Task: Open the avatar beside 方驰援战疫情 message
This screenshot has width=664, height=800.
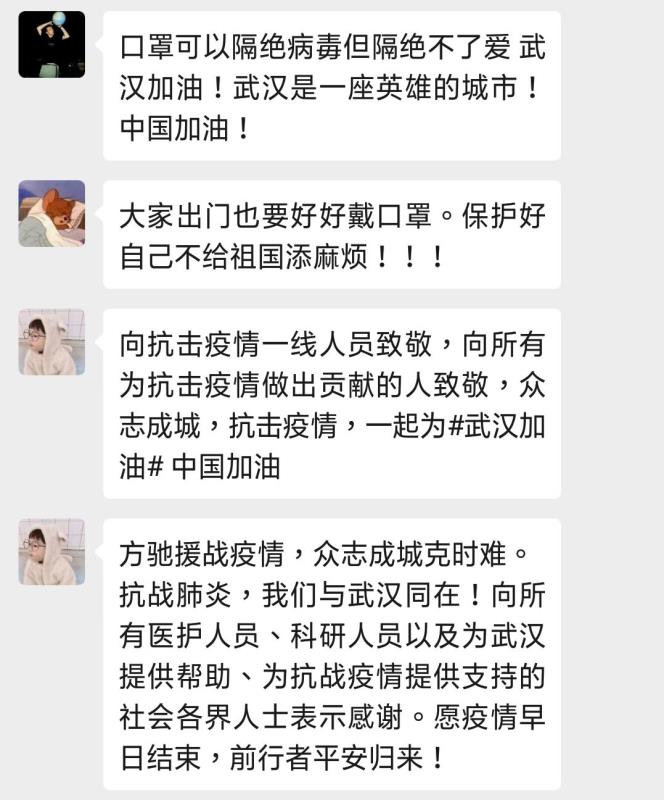Action: 52,551
